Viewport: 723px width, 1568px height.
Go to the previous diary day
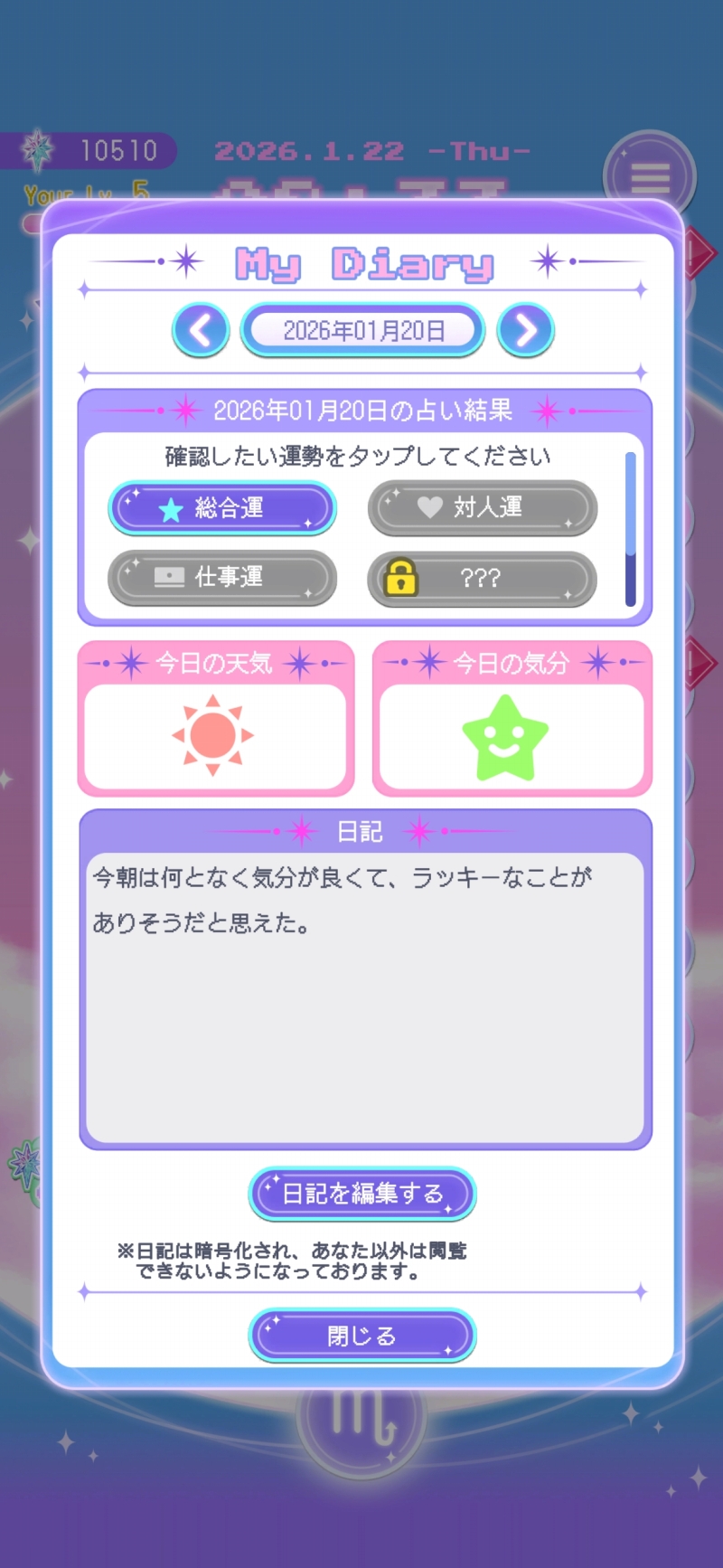tap(201, 330)
